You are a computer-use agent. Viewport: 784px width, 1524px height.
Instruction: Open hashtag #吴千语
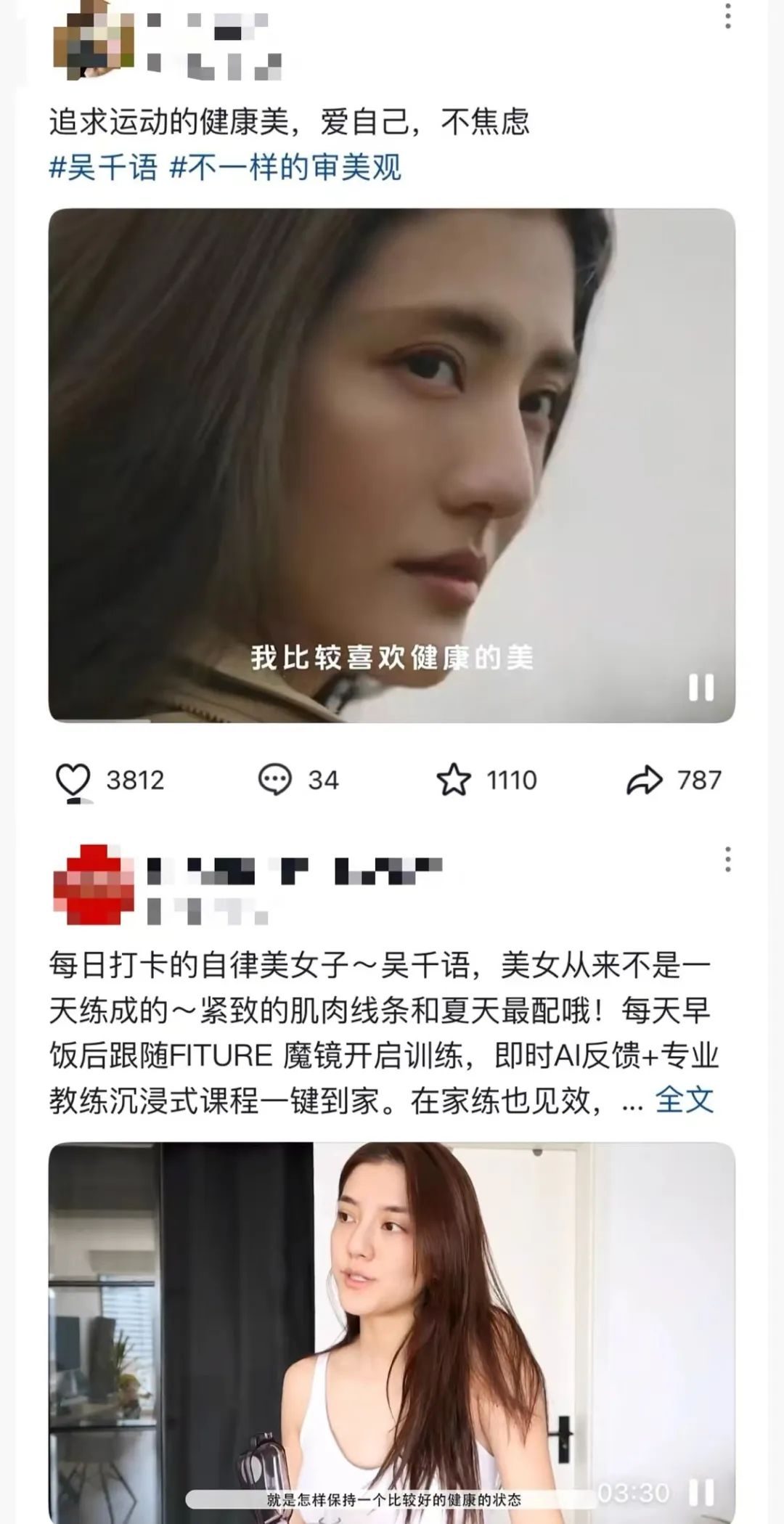(x=103, y=168)
